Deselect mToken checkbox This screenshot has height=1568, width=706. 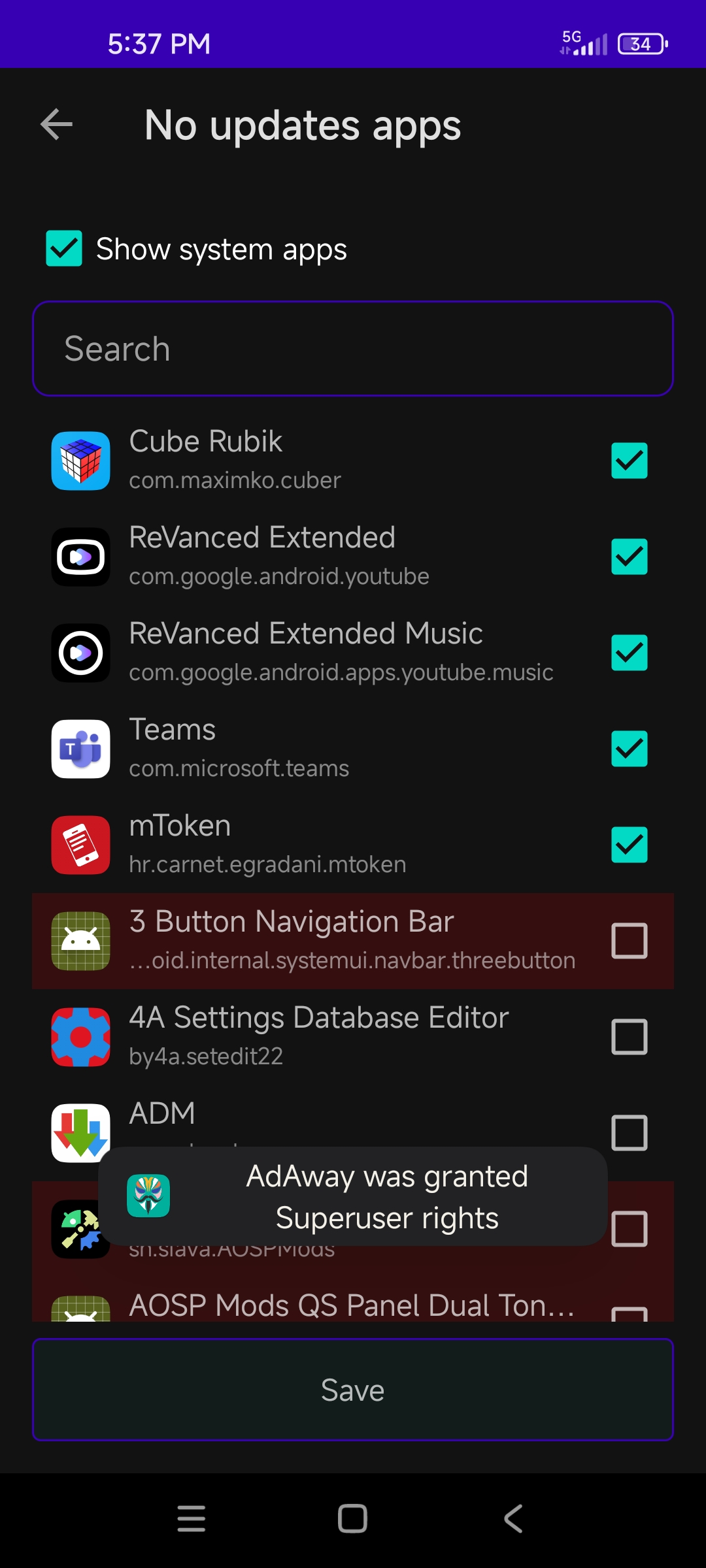tap(630, 845)
